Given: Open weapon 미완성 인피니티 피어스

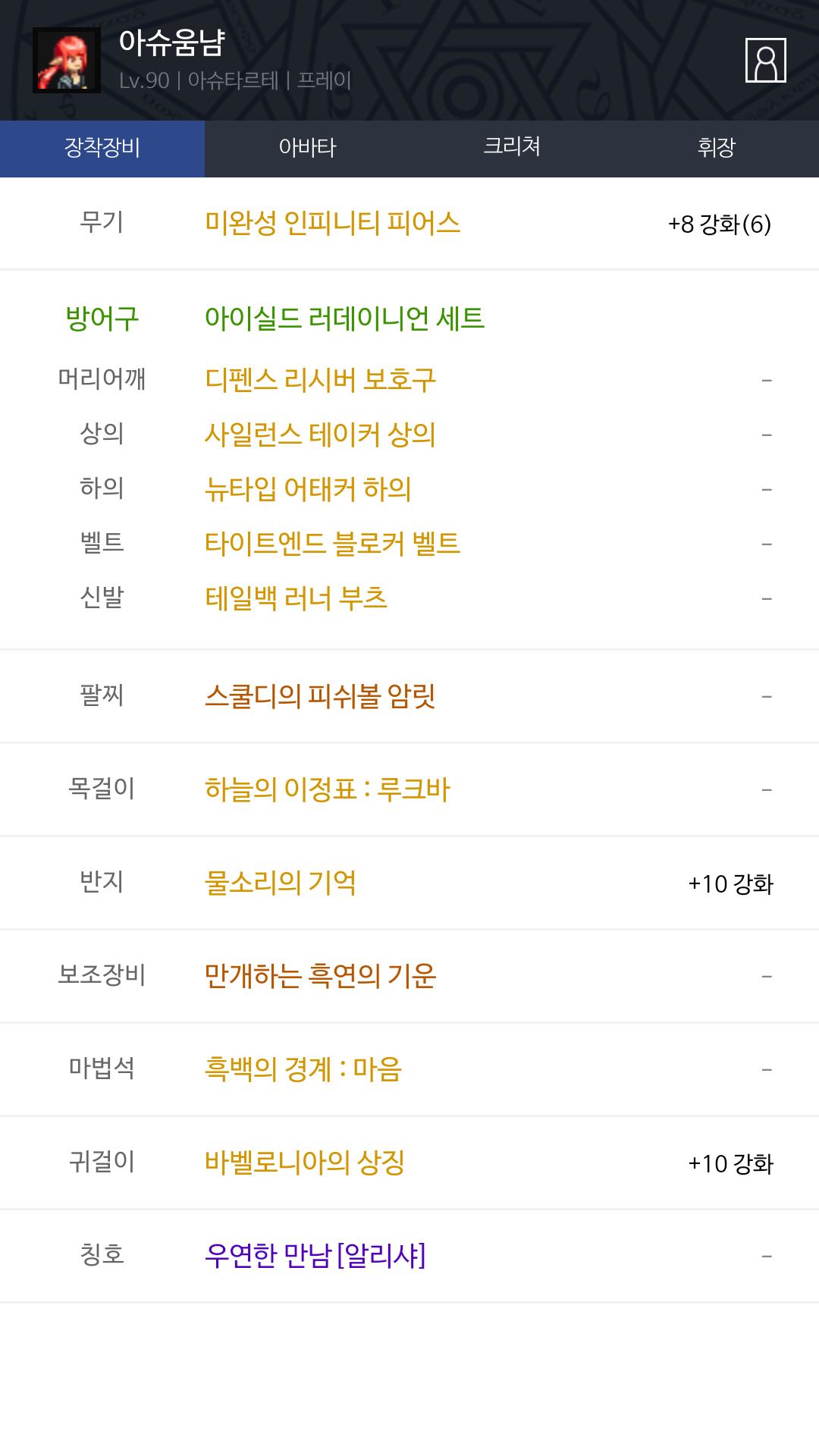Looking at the screenshot, I should click(x=333, y=223).
